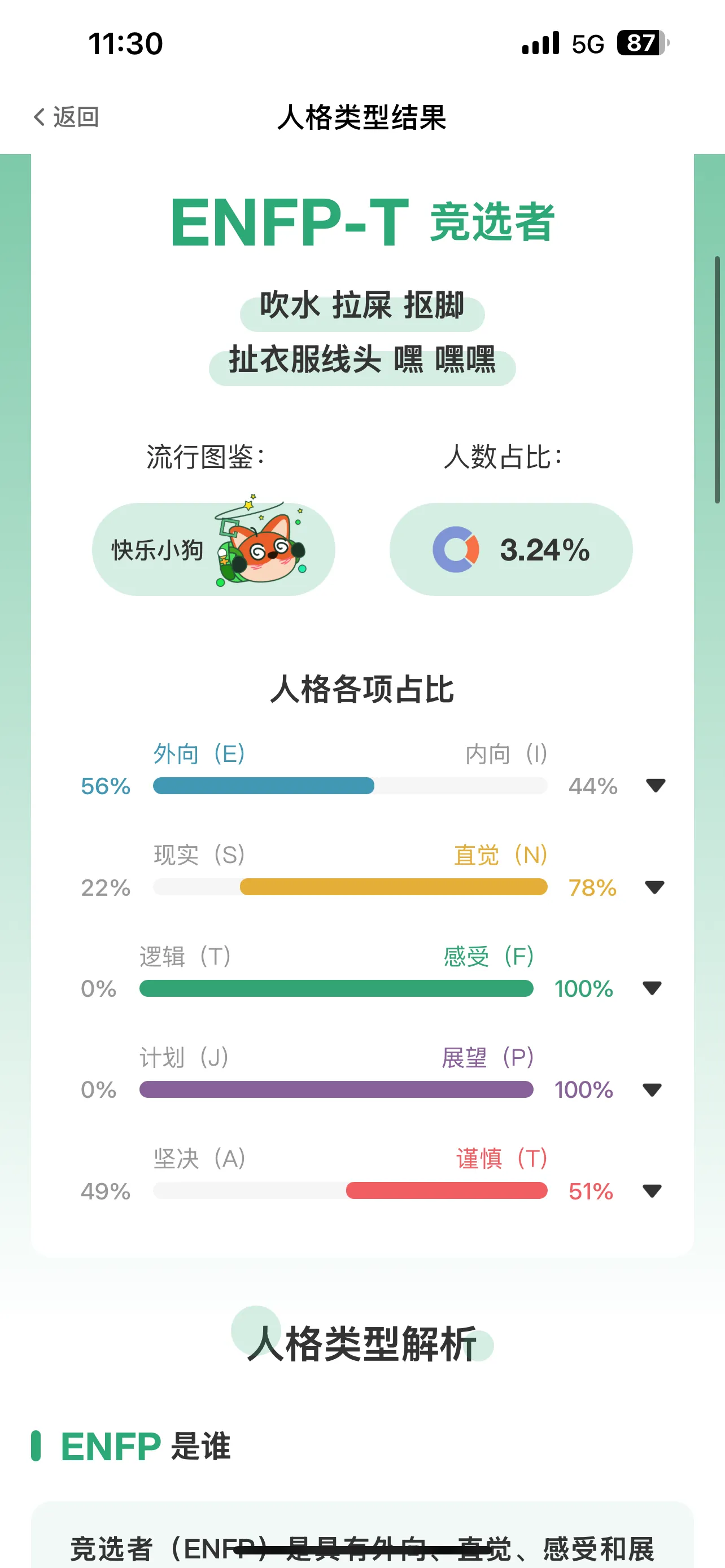725x1568 pixels.
Task: Expand the 逻辑 (T) / 感受 (F) row
Action: (x=652, y=988)
